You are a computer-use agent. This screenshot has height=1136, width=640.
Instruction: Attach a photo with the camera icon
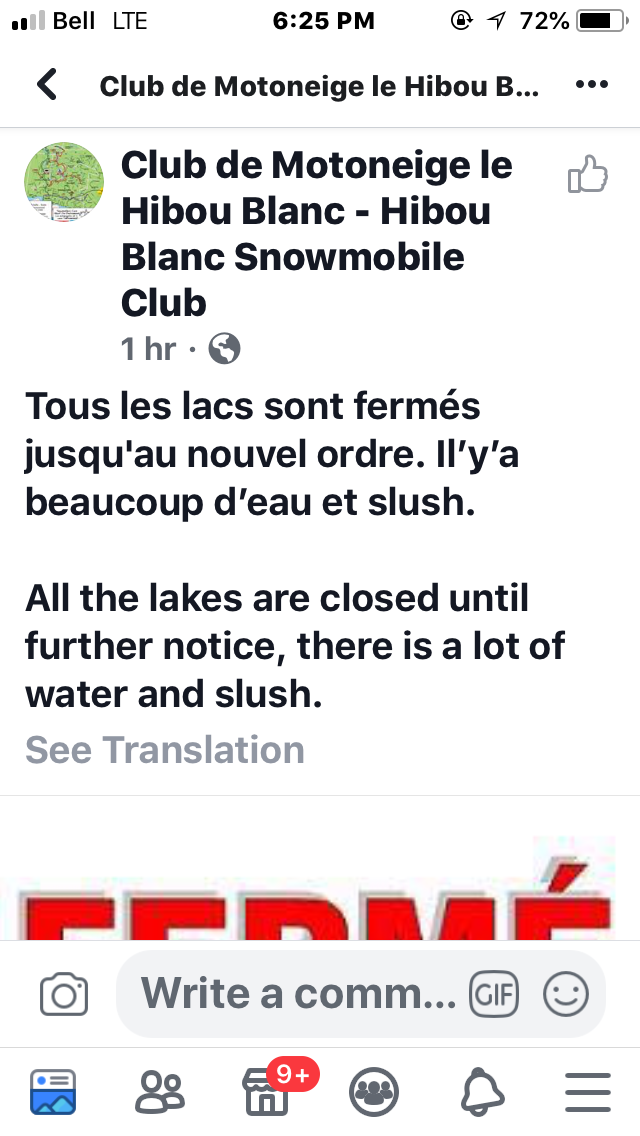[x=64, y=994]
